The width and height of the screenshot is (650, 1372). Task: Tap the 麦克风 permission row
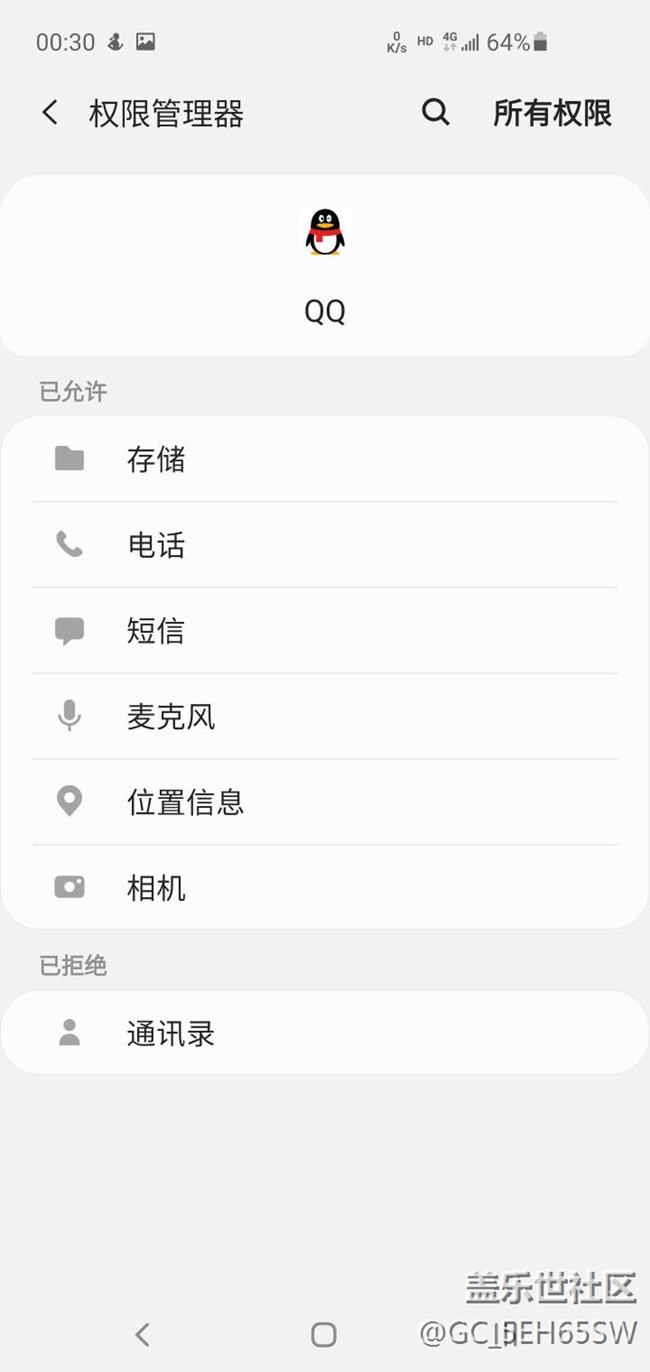click(x=324, y=716)
